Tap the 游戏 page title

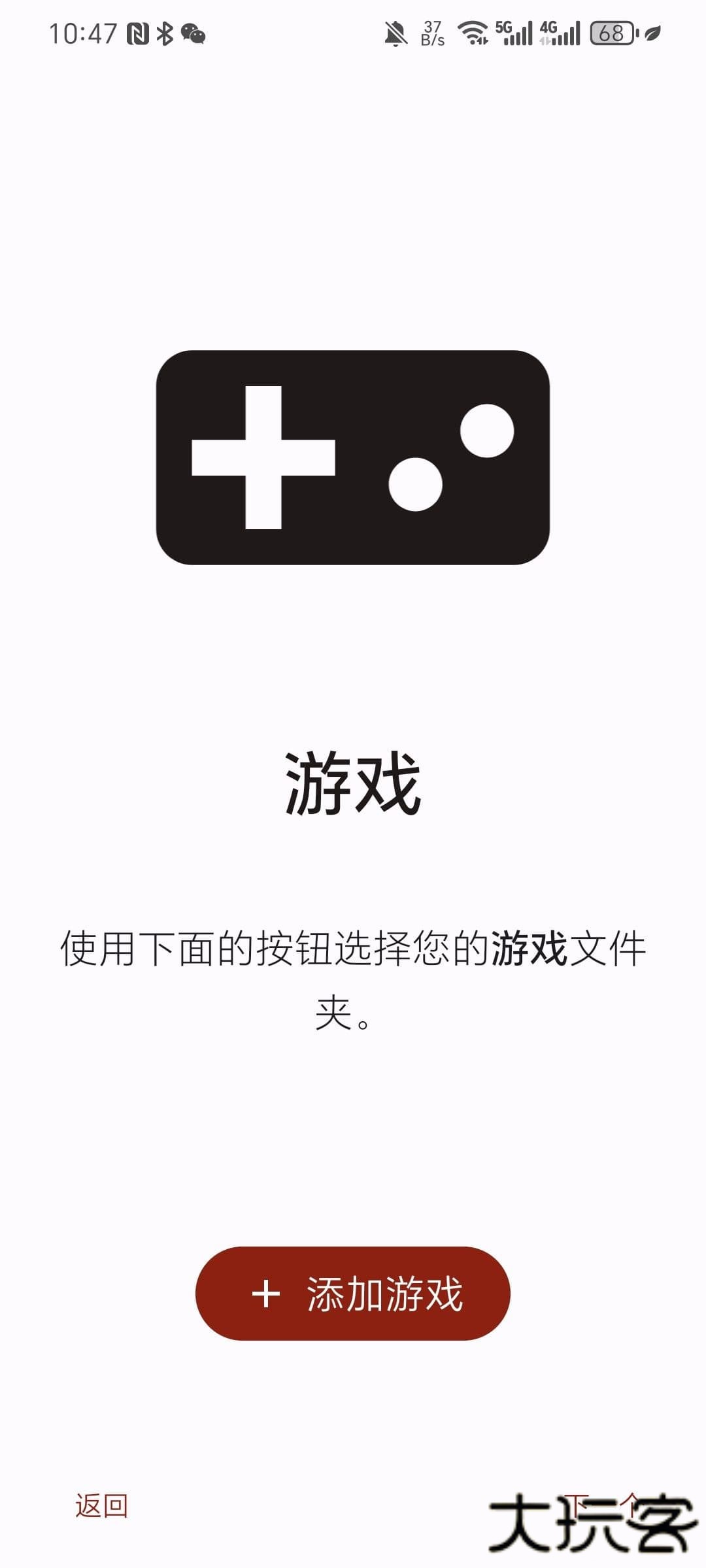pyautogui.click(x=353, y=783)
